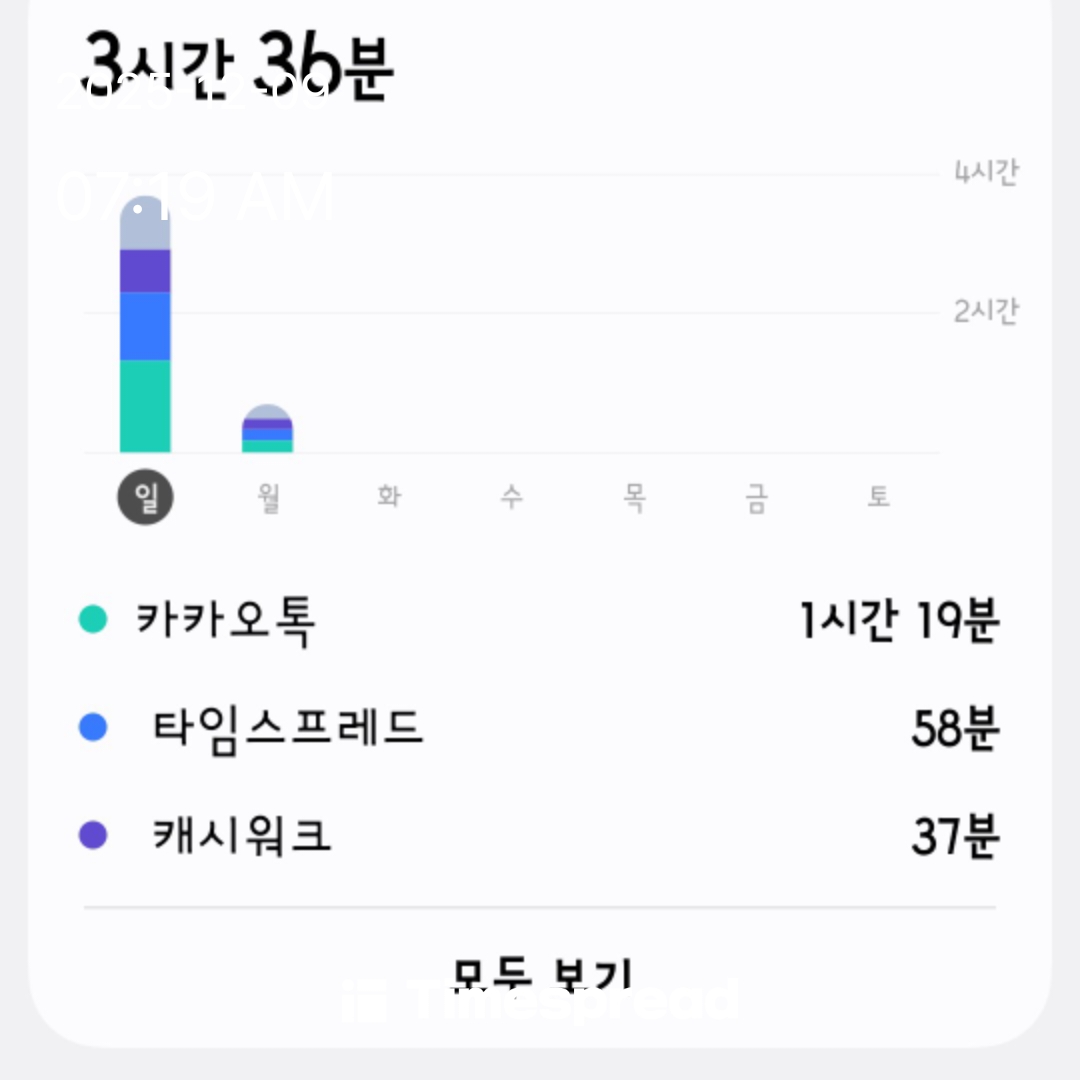Screen dimensions: 1080x1080
Task: Tap Friday (금) on the chart
Action: (756, 497)
